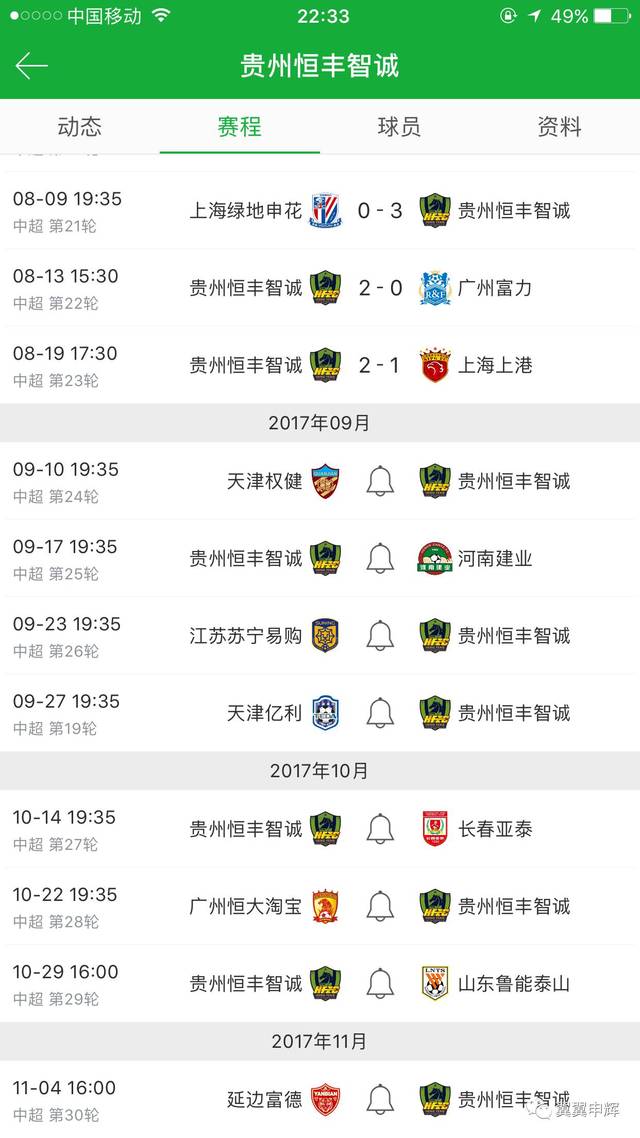
Task: Switch to the 动态 tab
Action: pyautogui.click(x=80, y=127)
